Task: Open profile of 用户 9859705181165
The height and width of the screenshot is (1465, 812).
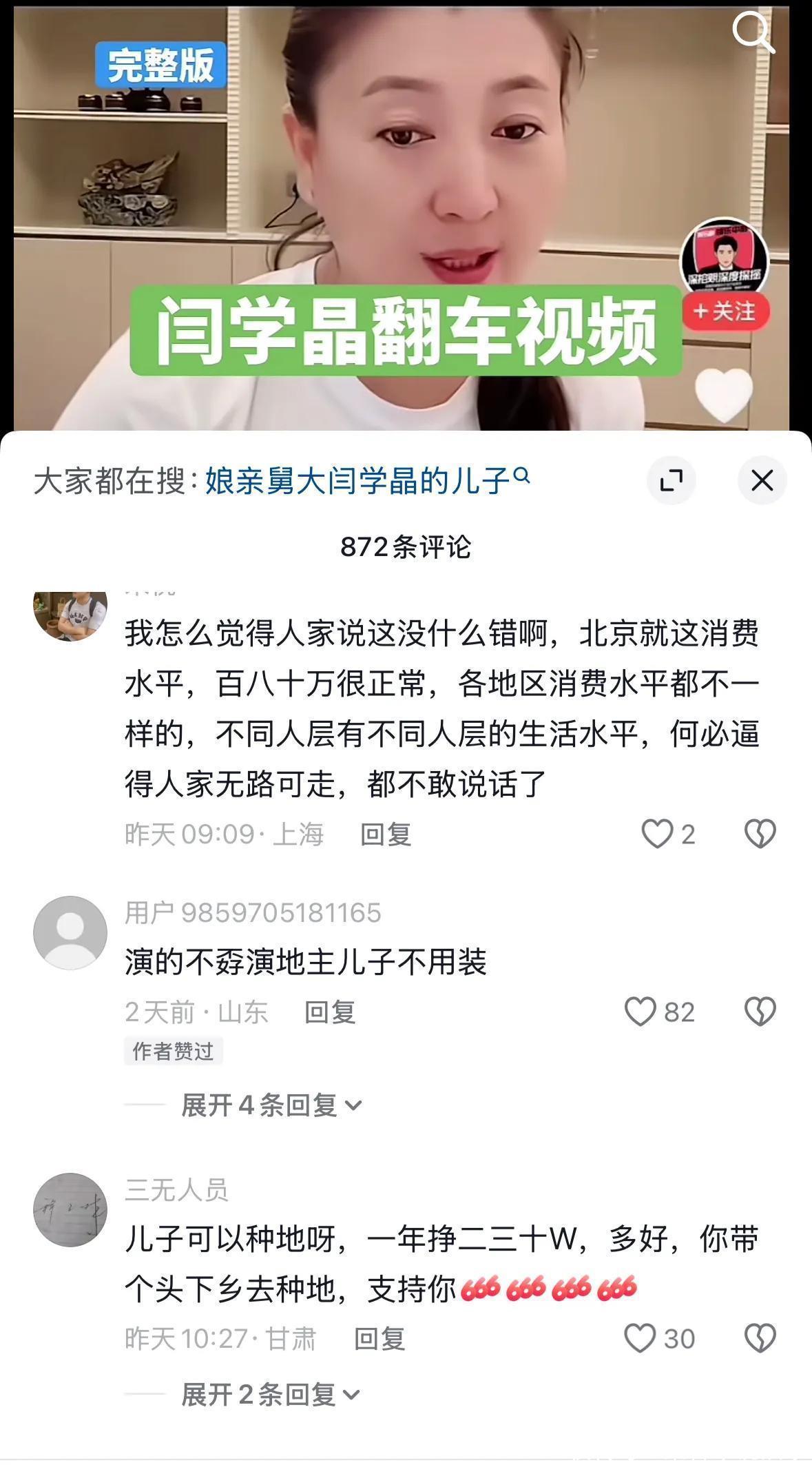Action: tap(70, 932)
